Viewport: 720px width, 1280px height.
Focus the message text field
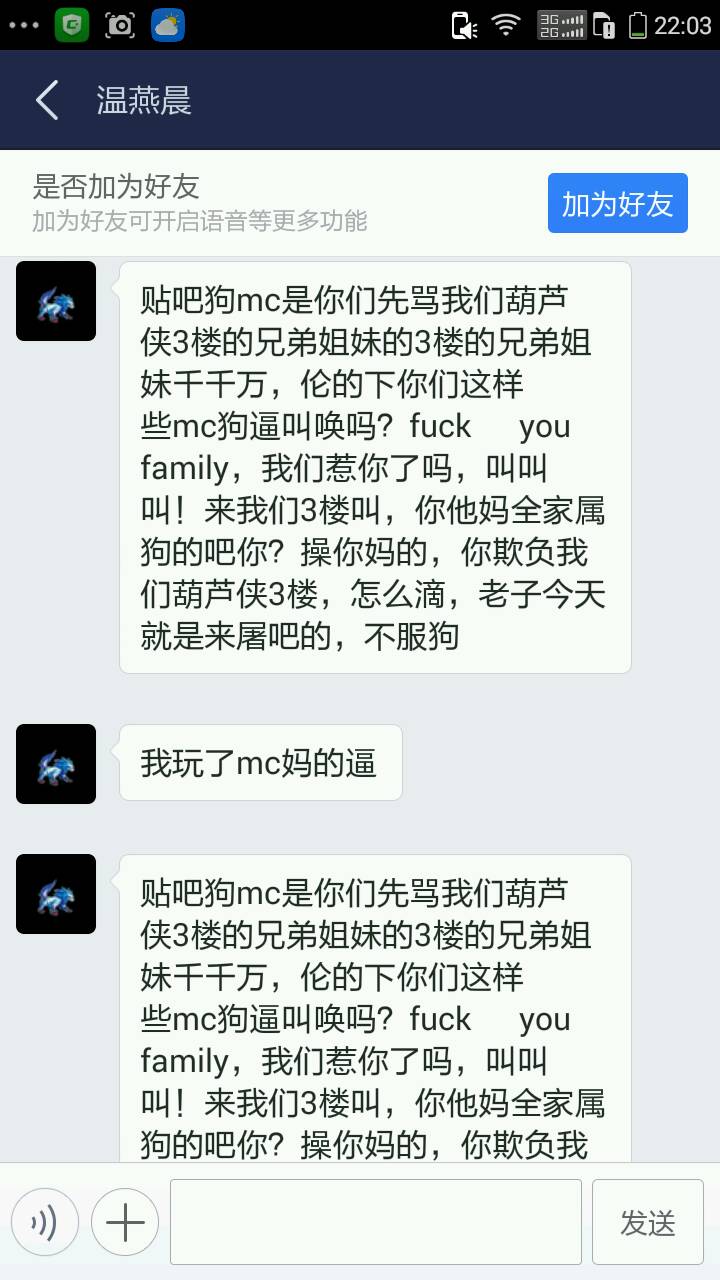tap(375, 1222)
